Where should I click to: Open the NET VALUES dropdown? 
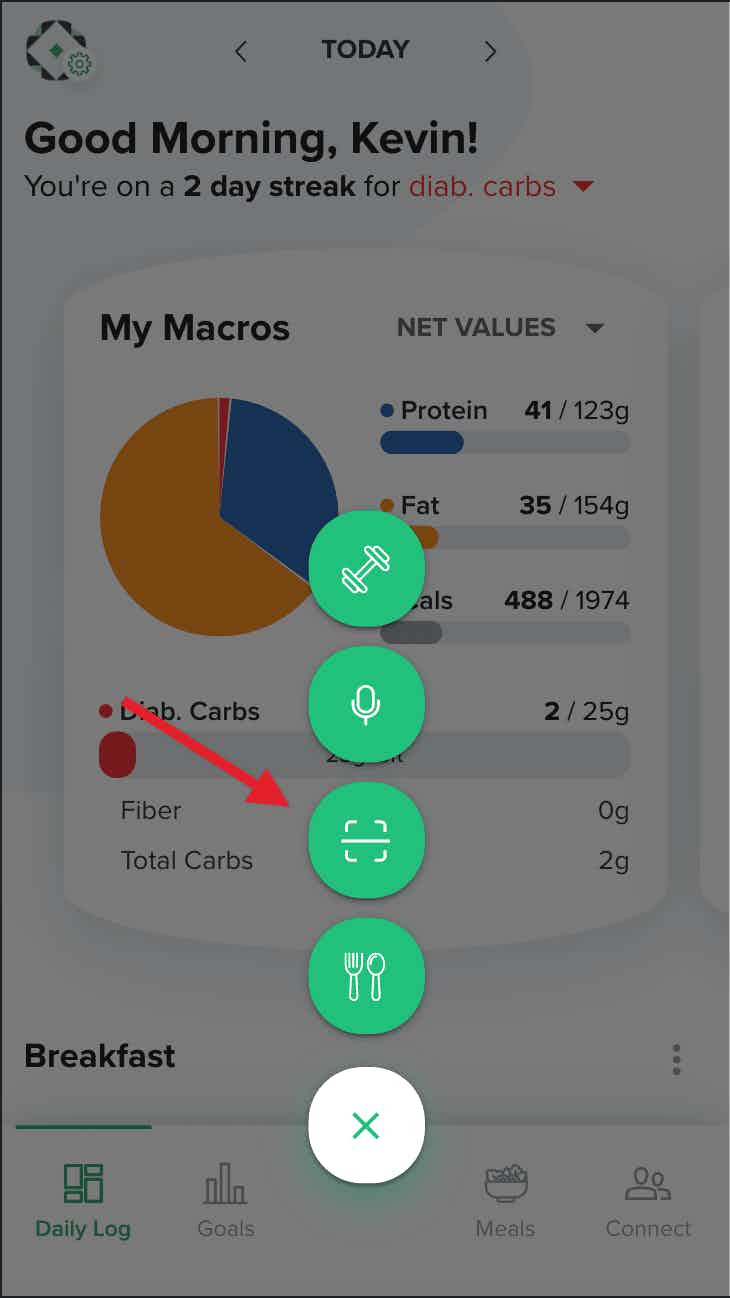[501, 328]
